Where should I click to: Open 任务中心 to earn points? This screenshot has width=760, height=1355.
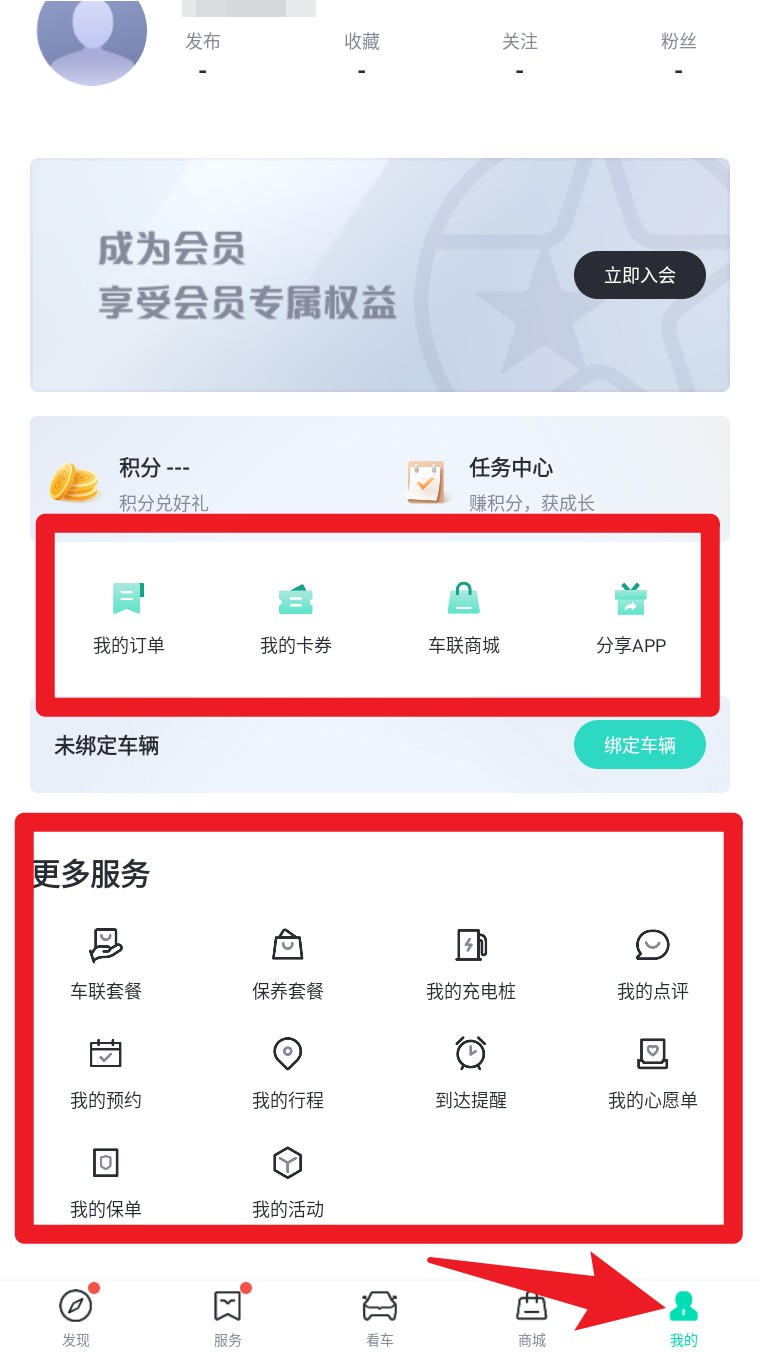click(510, 481)
